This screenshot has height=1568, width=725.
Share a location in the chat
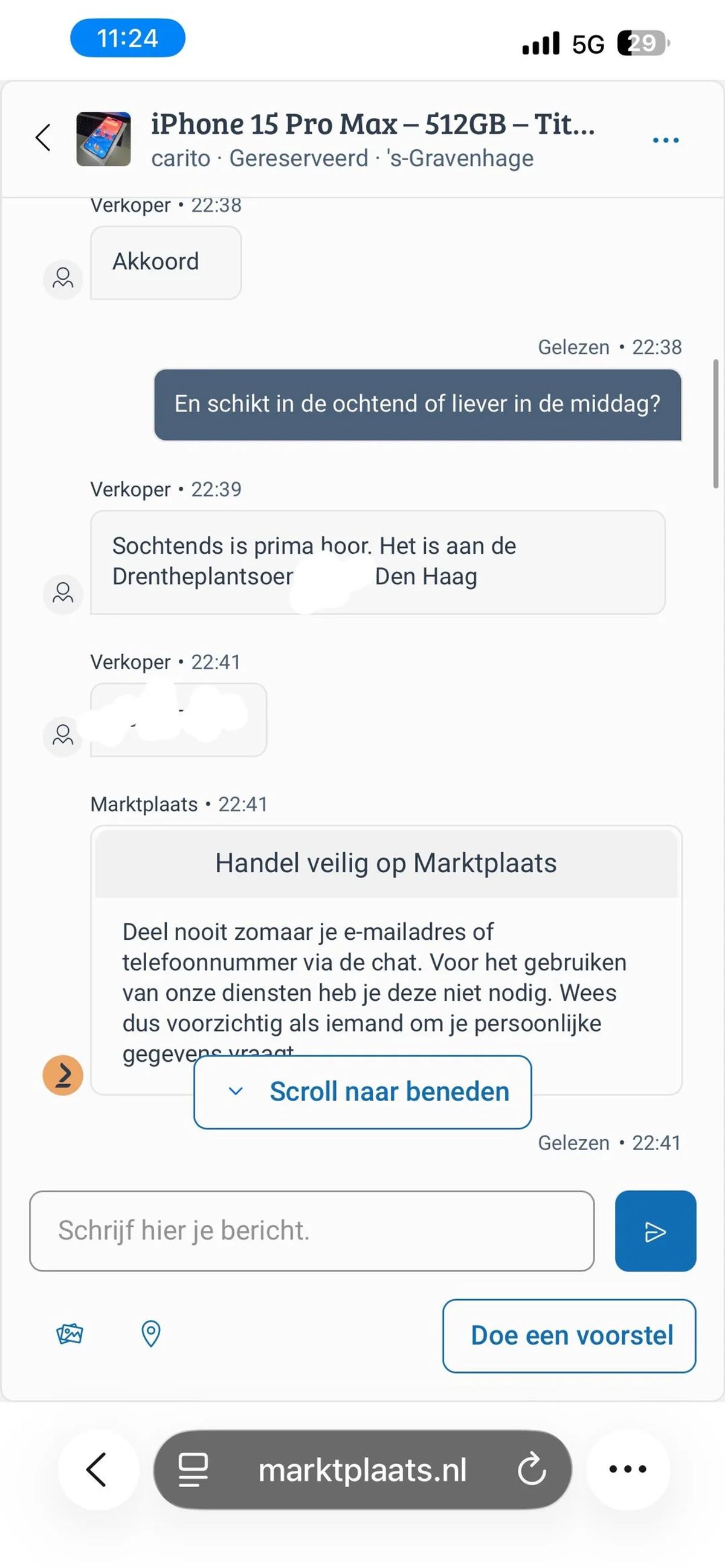[x=150, y=1334]
